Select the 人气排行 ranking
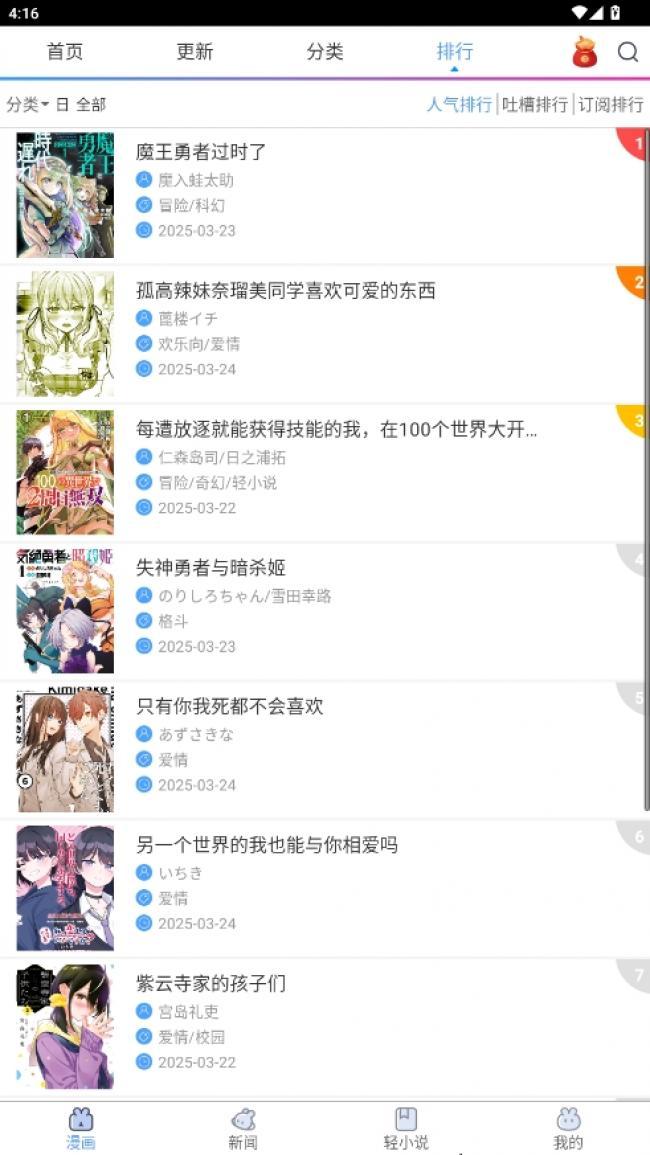 (459, 105)
